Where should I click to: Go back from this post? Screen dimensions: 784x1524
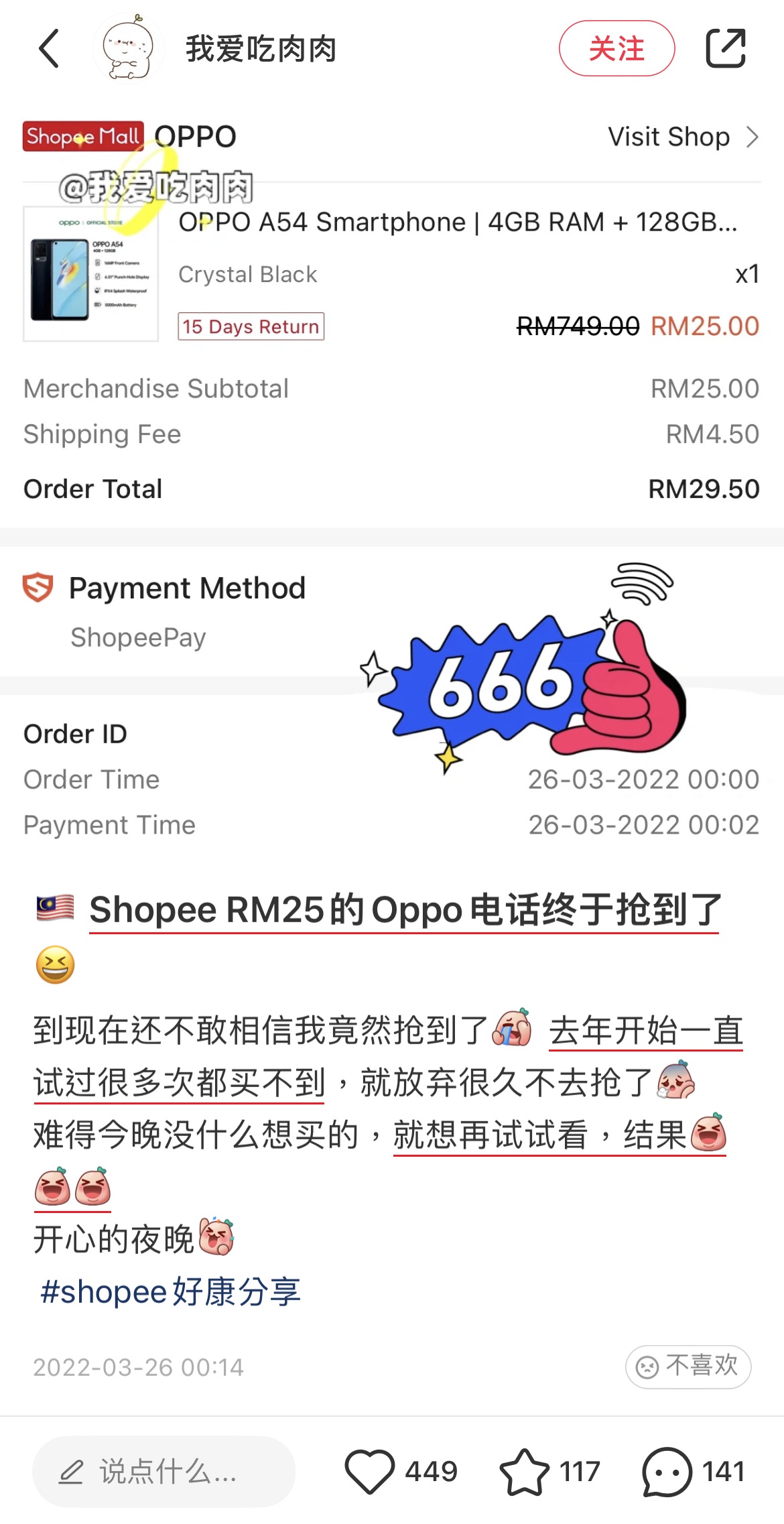[50, 48]
